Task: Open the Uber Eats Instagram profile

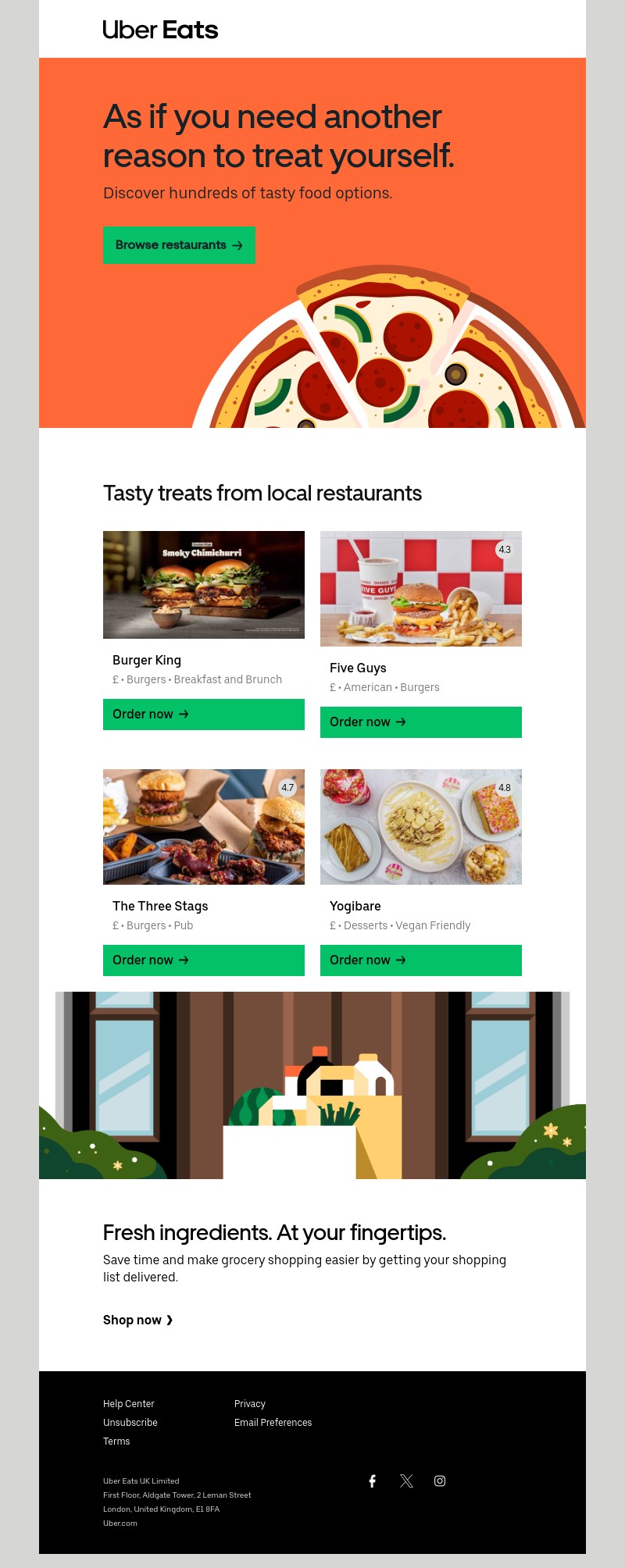Action: [x=440, y=1481]
